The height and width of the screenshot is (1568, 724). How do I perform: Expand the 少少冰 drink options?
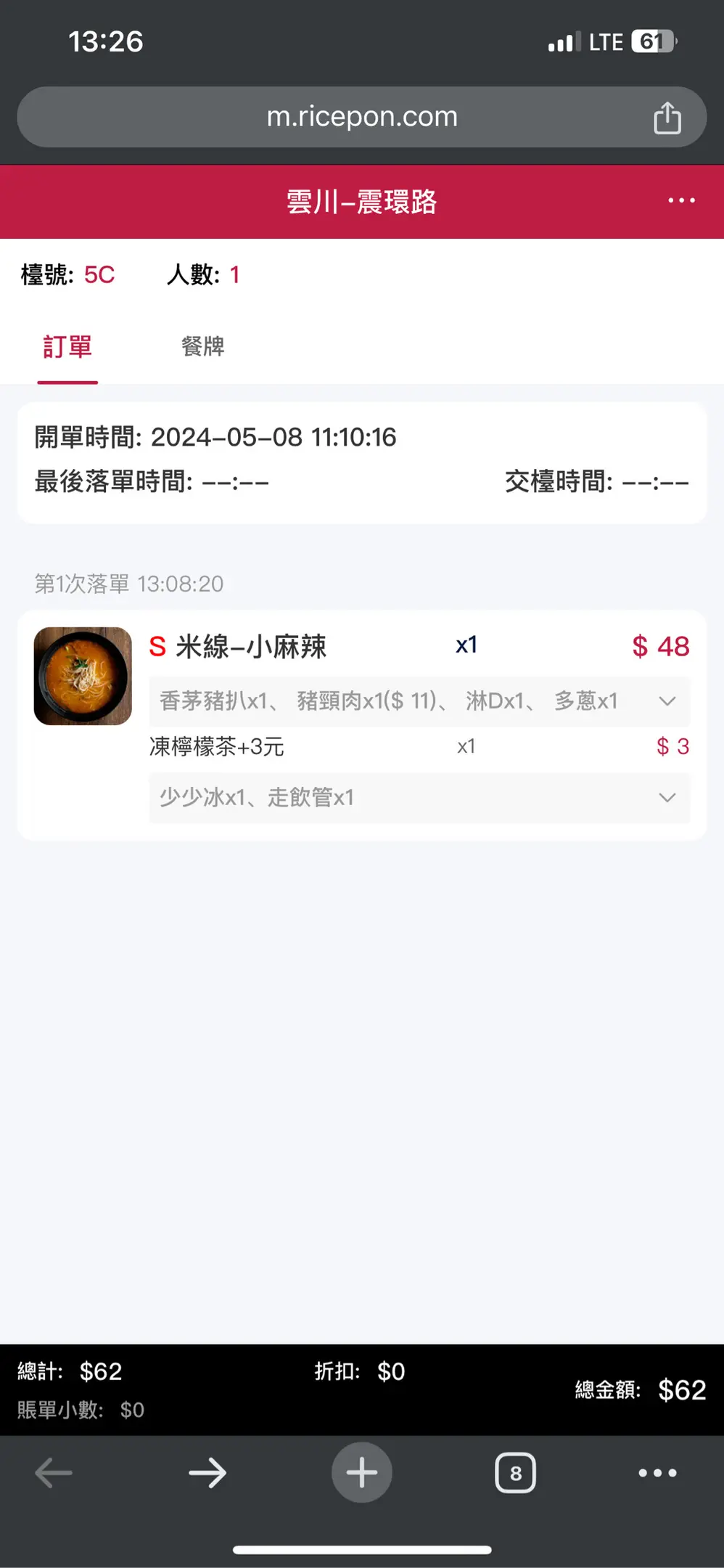click(667, 798)
